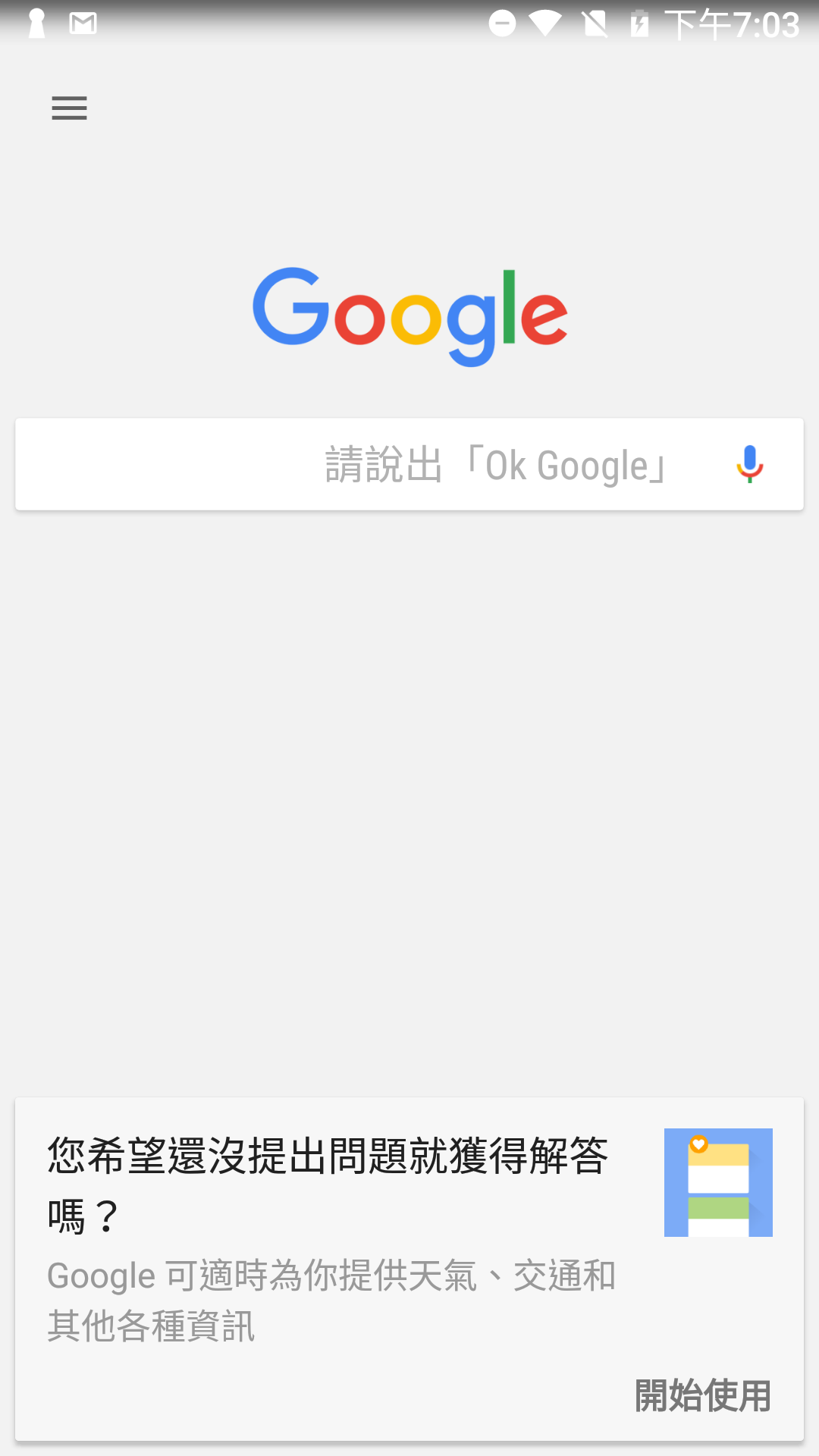Tap the 「Ok Google」 search box
819x1456 pixels.
click(x=409, y=464)
